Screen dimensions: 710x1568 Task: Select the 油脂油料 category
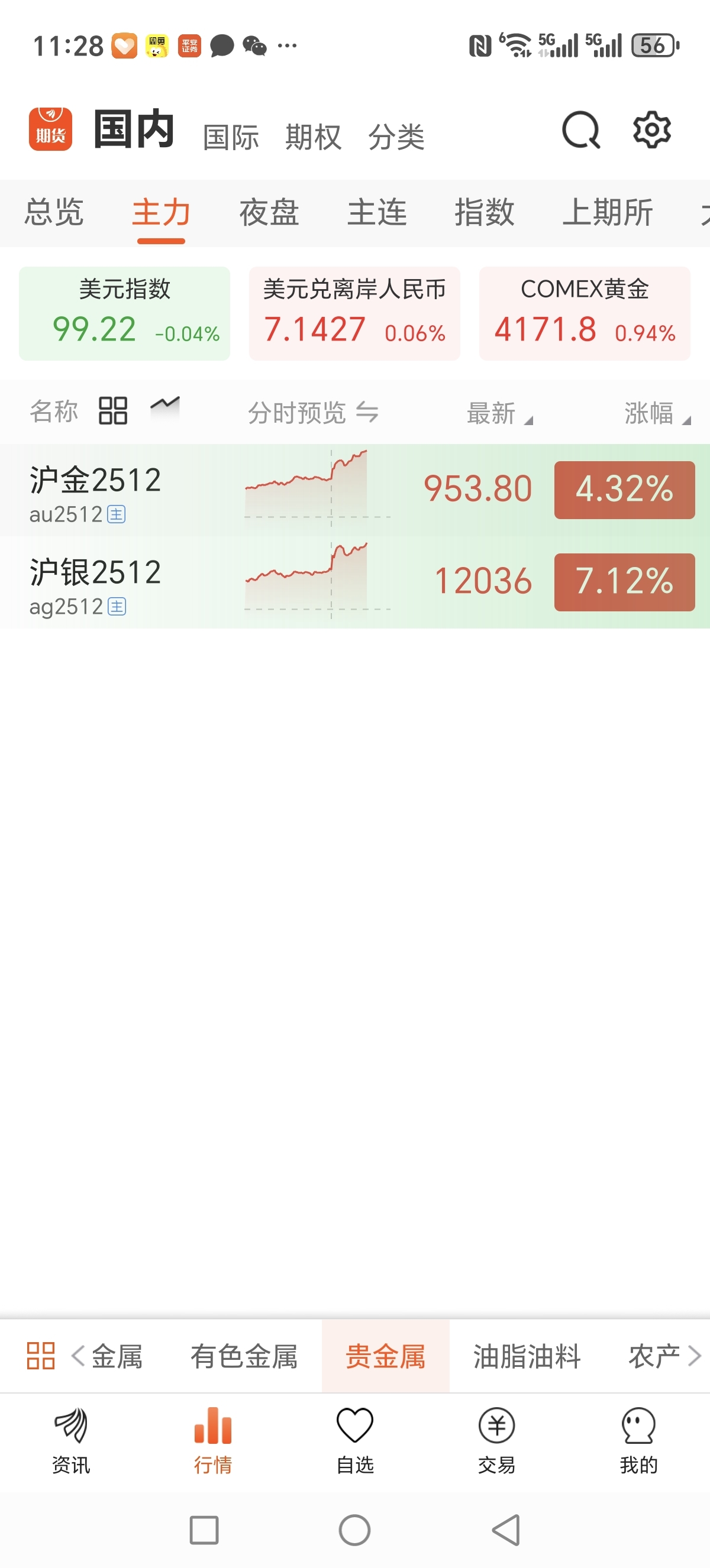[527, 1356]
